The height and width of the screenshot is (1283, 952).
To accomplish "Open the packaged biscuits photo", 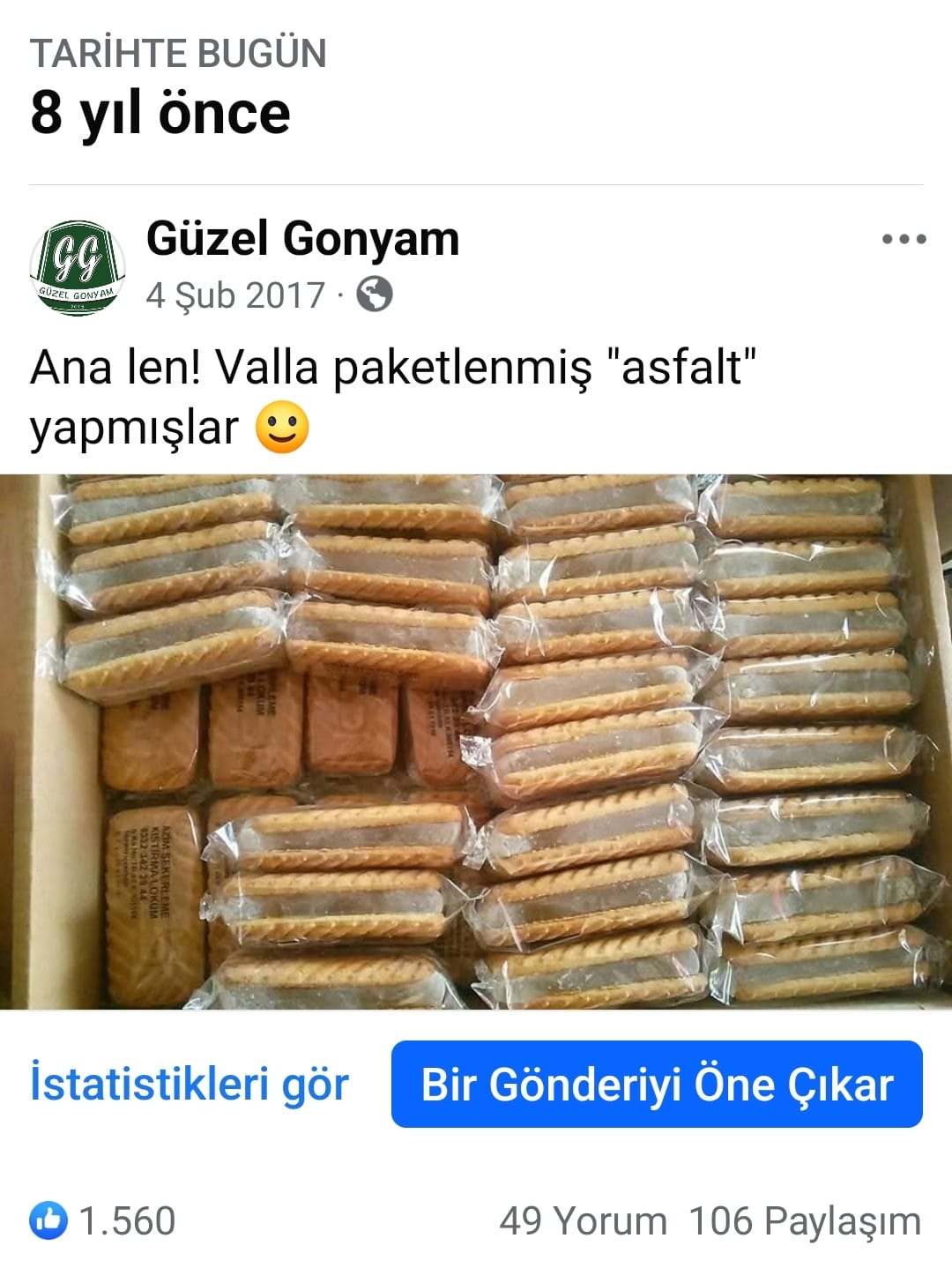I will (x=476, y=745).
